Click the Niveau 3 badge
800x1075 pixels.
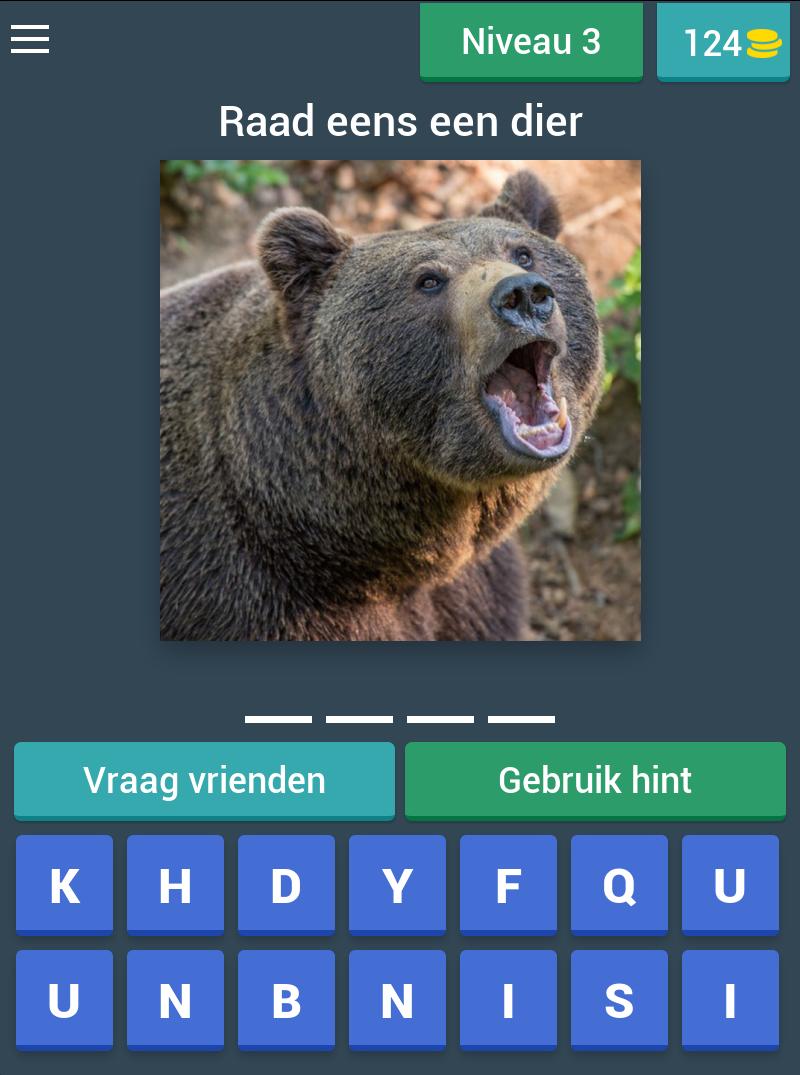point(531,41)
